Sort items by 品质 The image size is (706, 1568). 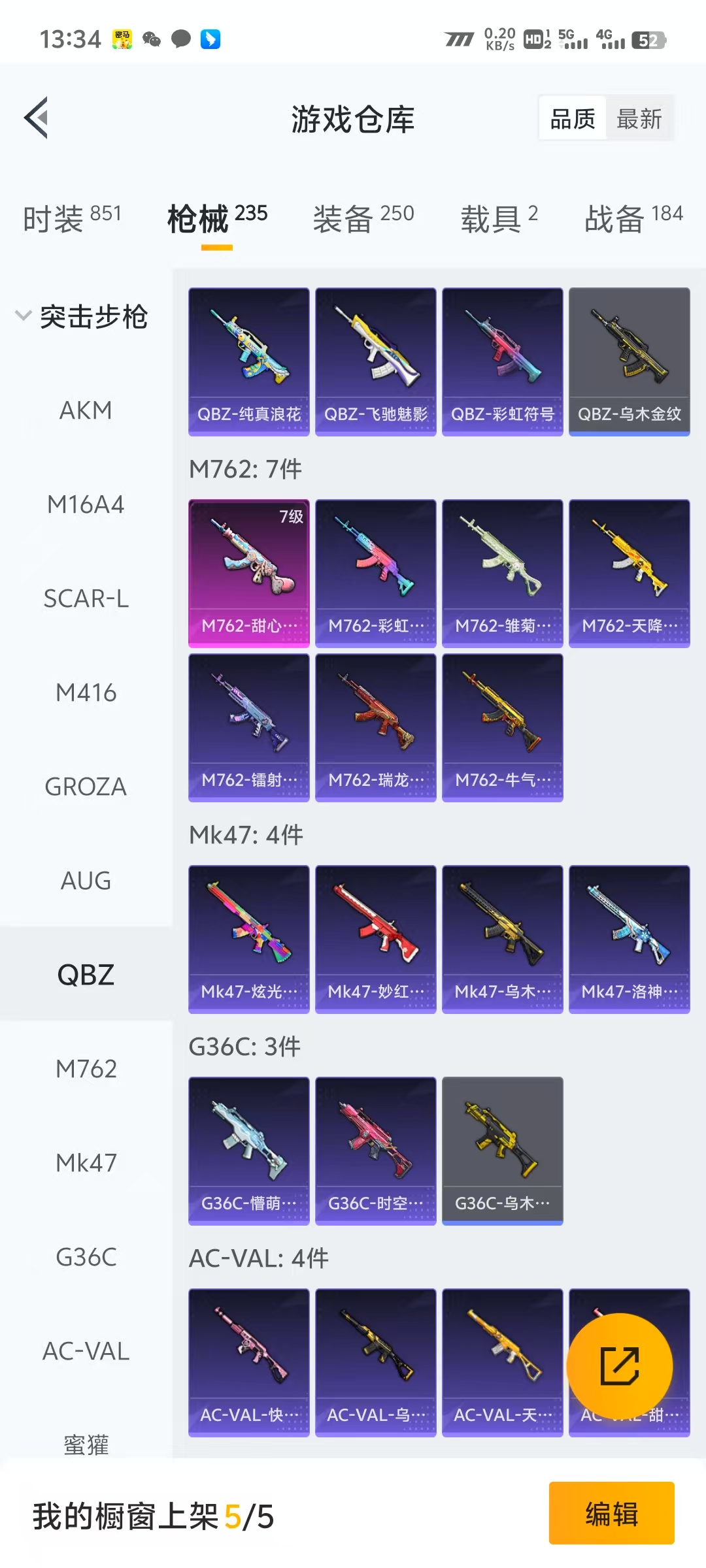click(573, 119)
